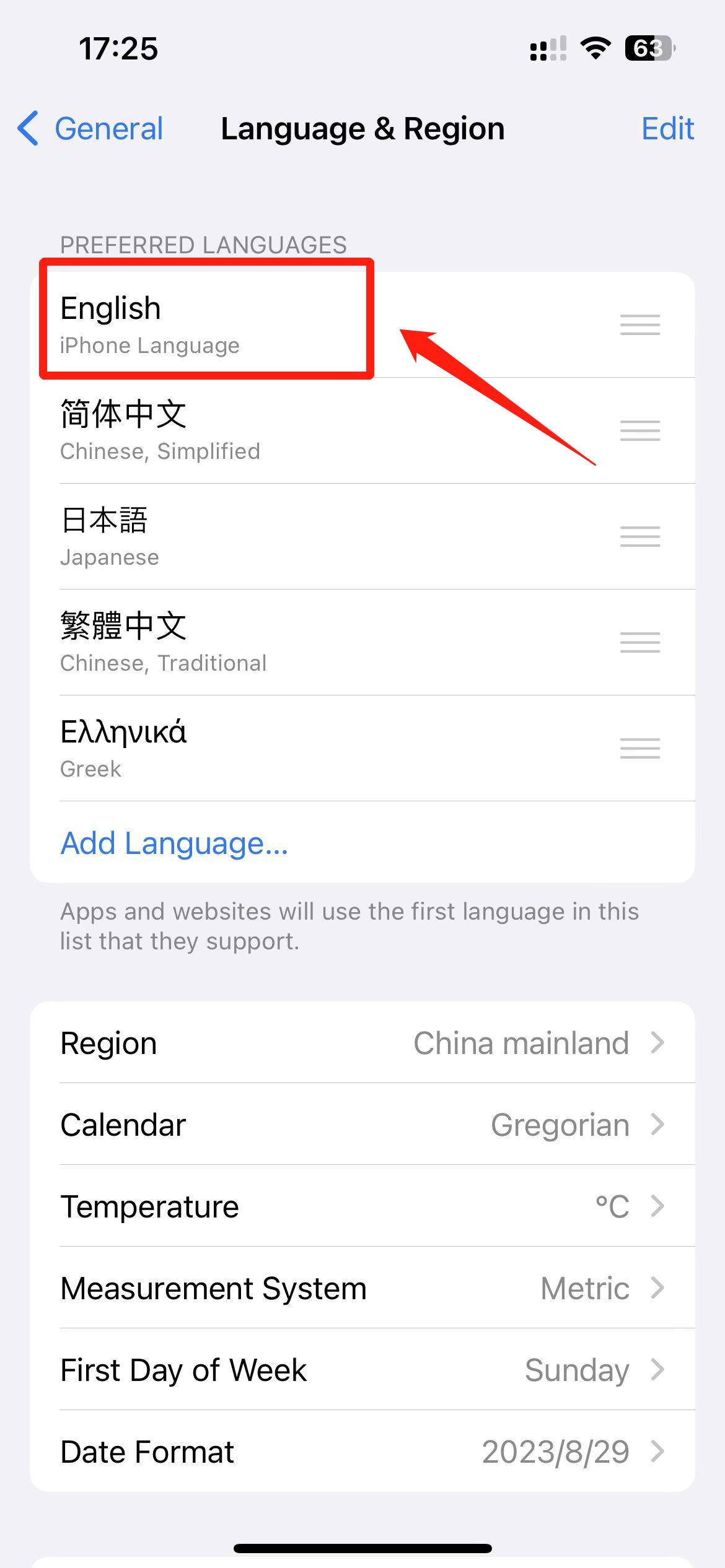The image size is (725, 1568).
Task: Change the Temperature unit
Action: click(362, 1206)
